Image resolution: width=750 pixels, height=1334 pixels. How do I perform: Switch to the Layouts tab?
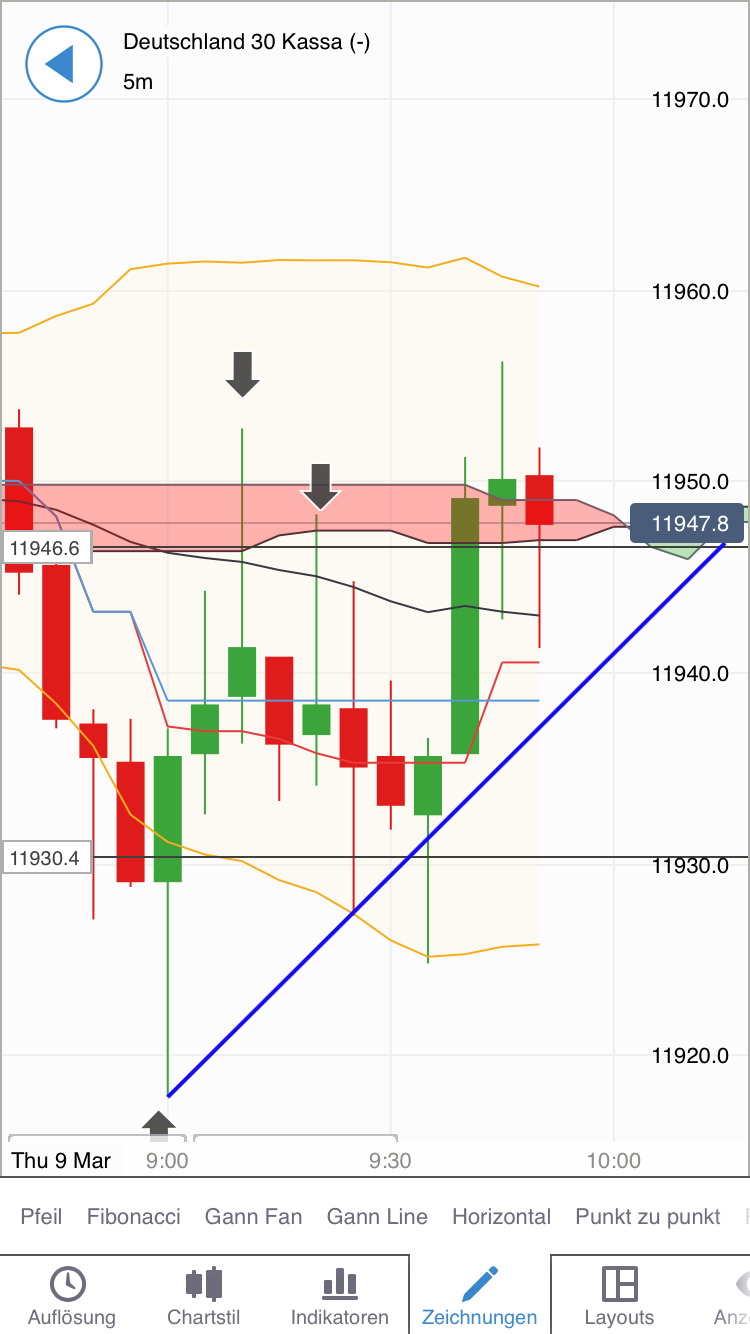[x=619, y=1296]
